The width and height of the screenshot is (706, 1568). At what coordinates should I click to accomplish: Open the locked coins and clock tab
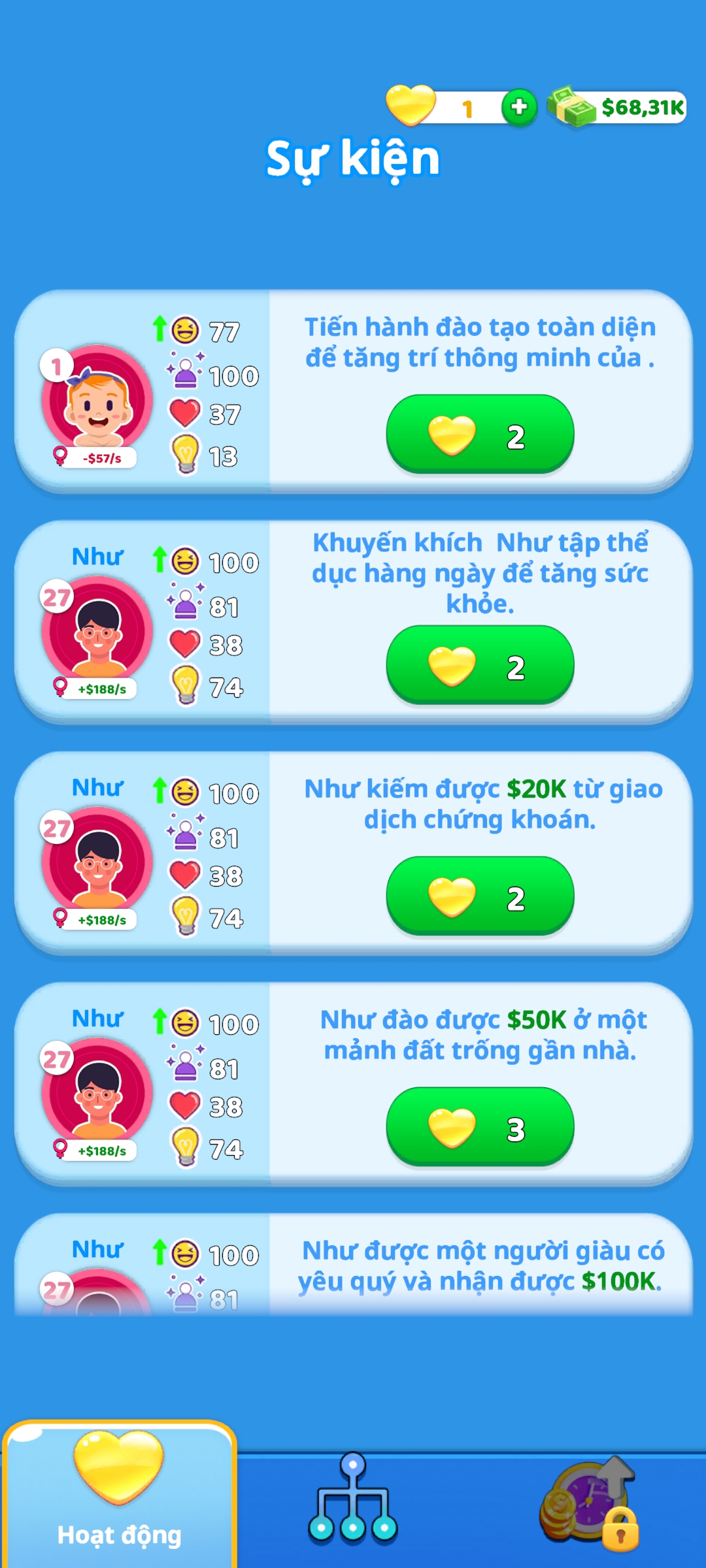click(x=588, y=1503)
